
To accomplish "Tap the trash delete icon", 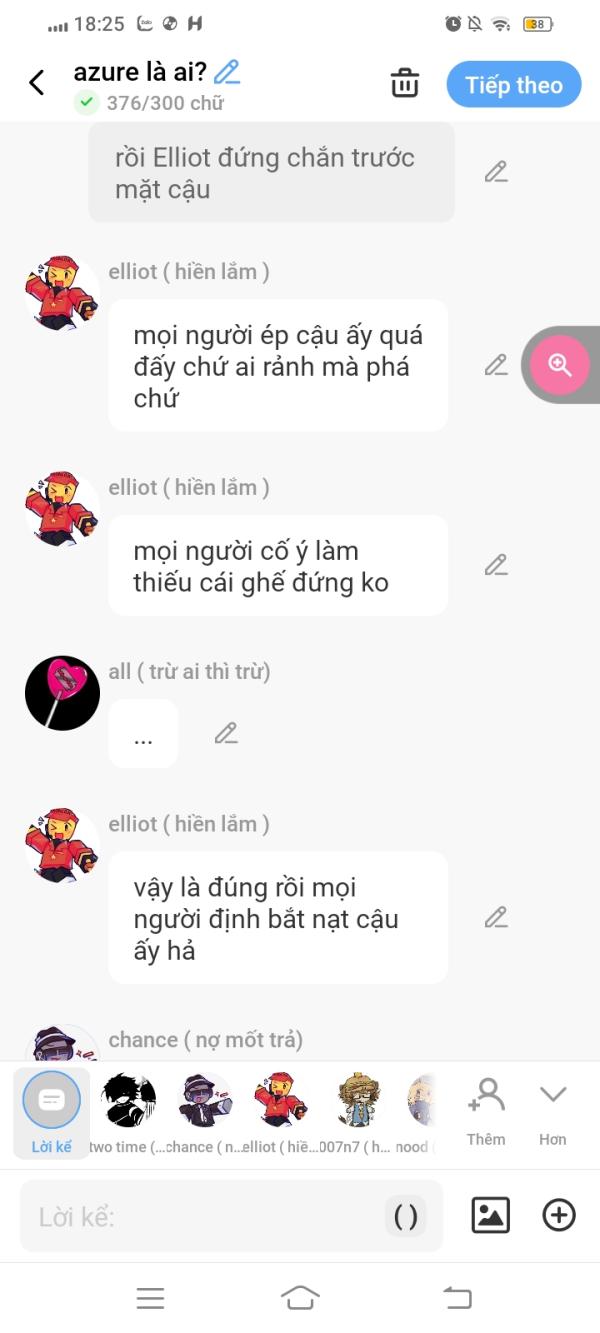I will click(x=405, y=83).
